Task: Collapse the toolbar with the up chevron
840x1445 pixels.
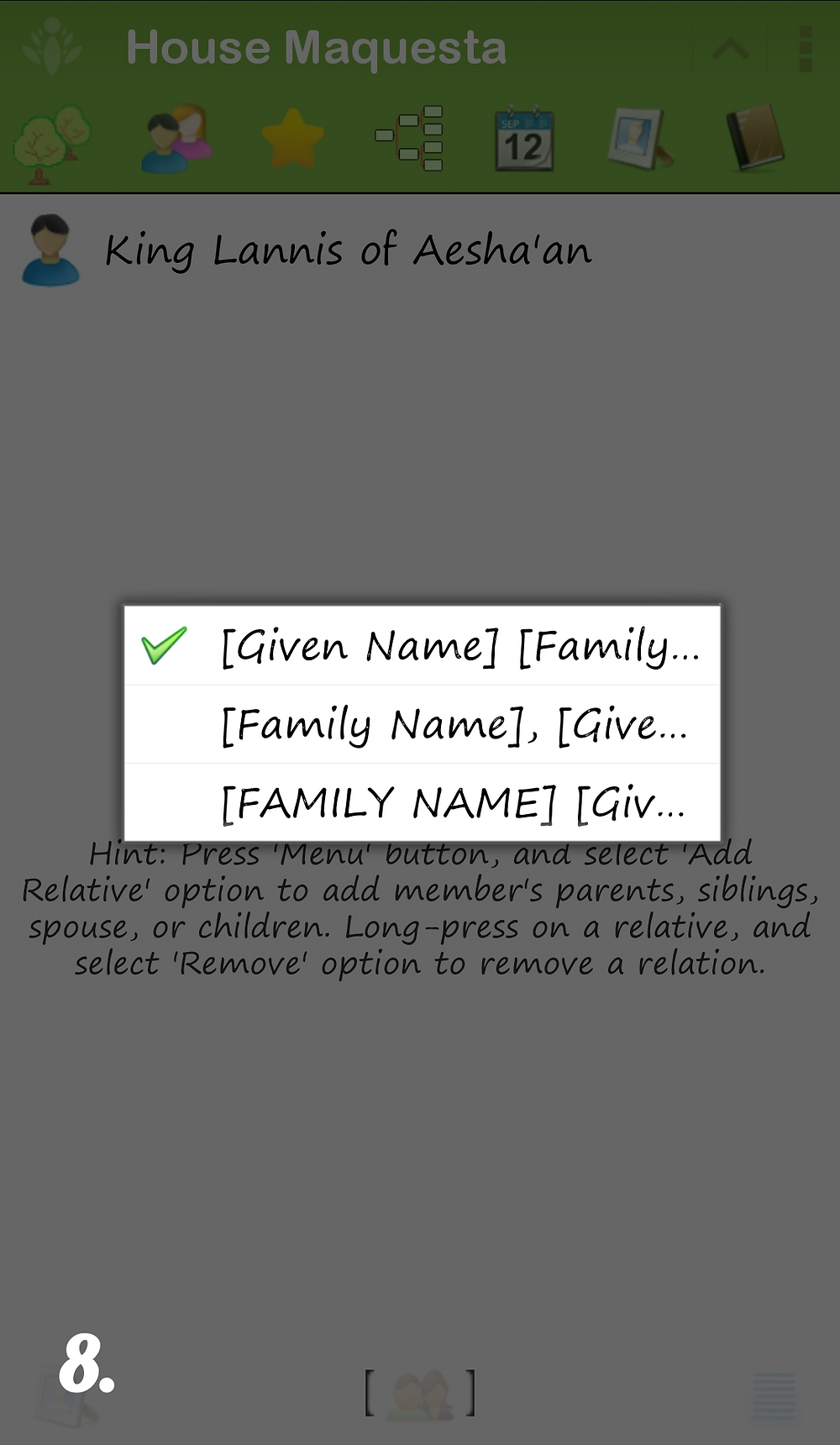Action: point(730,49)
